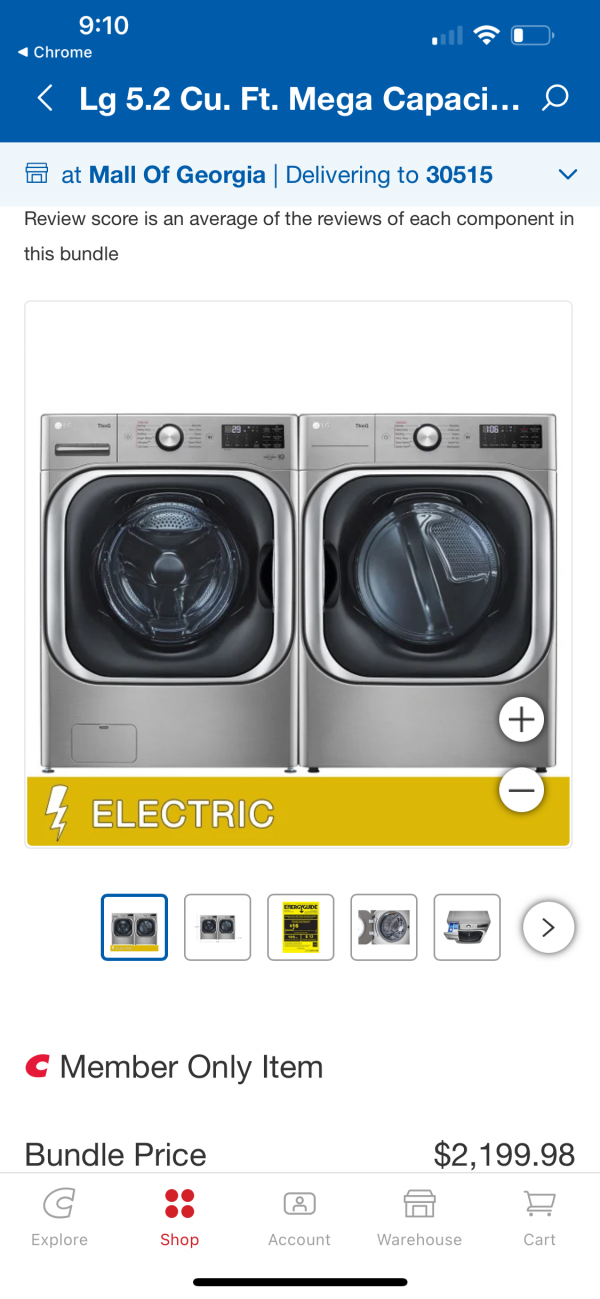Select the open washer door thumbnail
The height and width of the screenshot is (1299, 600).
tap(384, 927)
